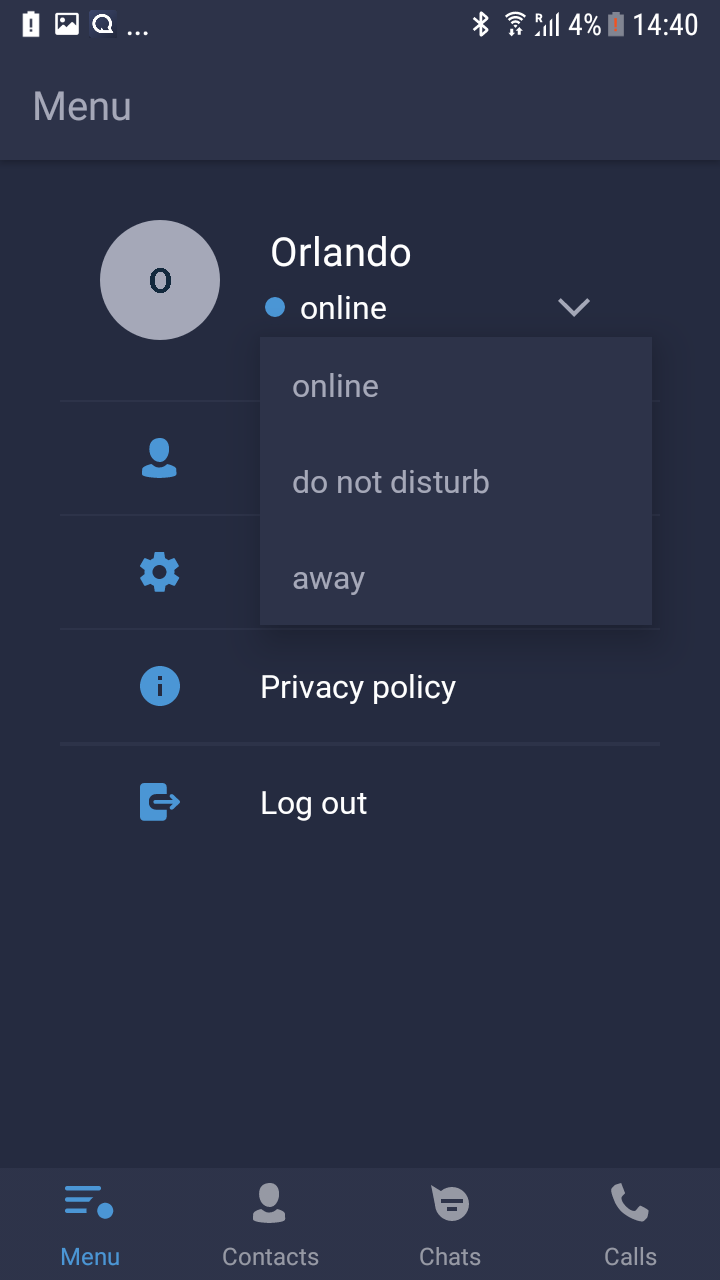Collapse the status dropdown chevron

click(x=574, y=308)
